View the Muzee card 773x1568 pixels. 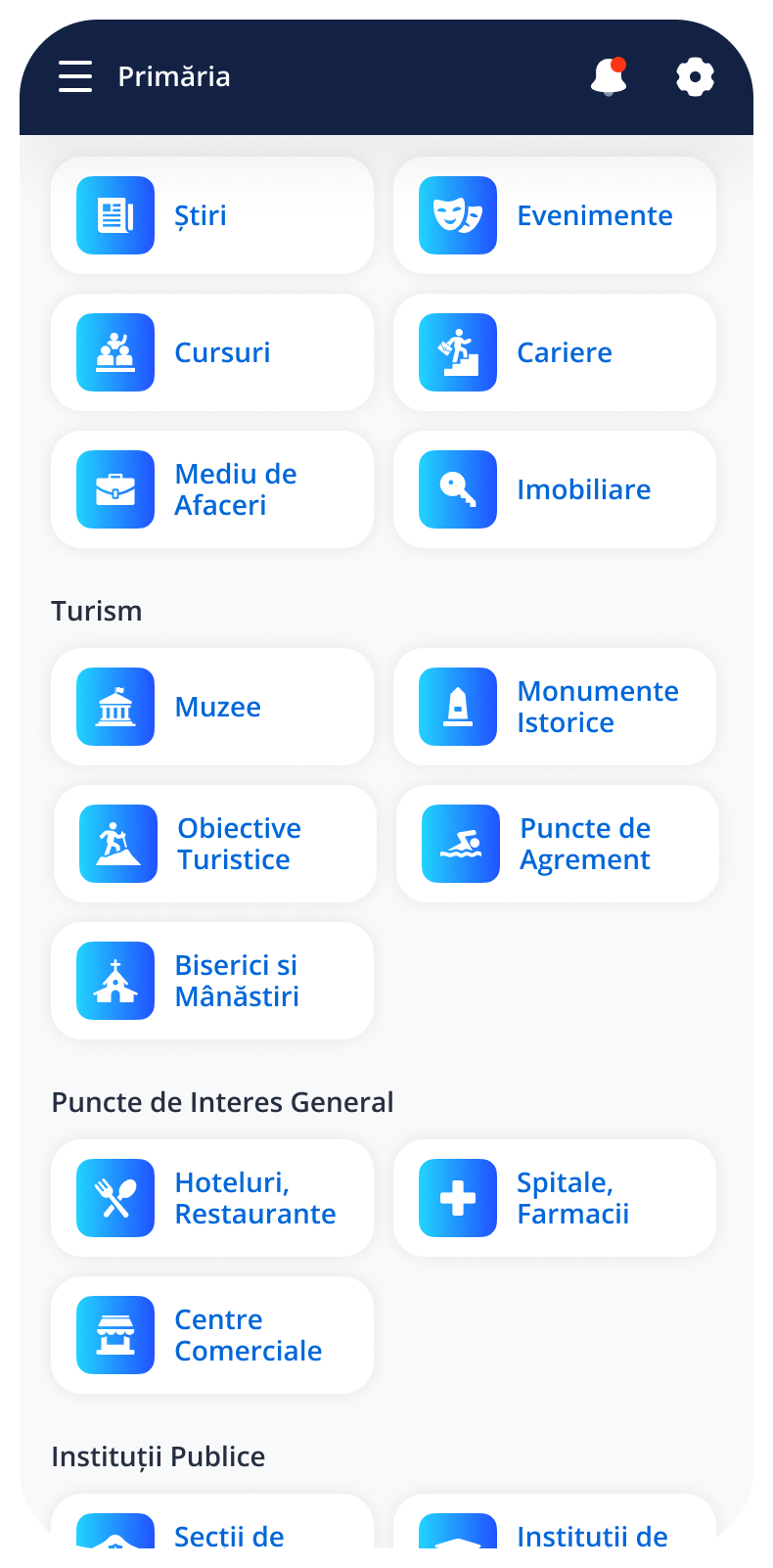pyautogui.click(x=212, y=707)
